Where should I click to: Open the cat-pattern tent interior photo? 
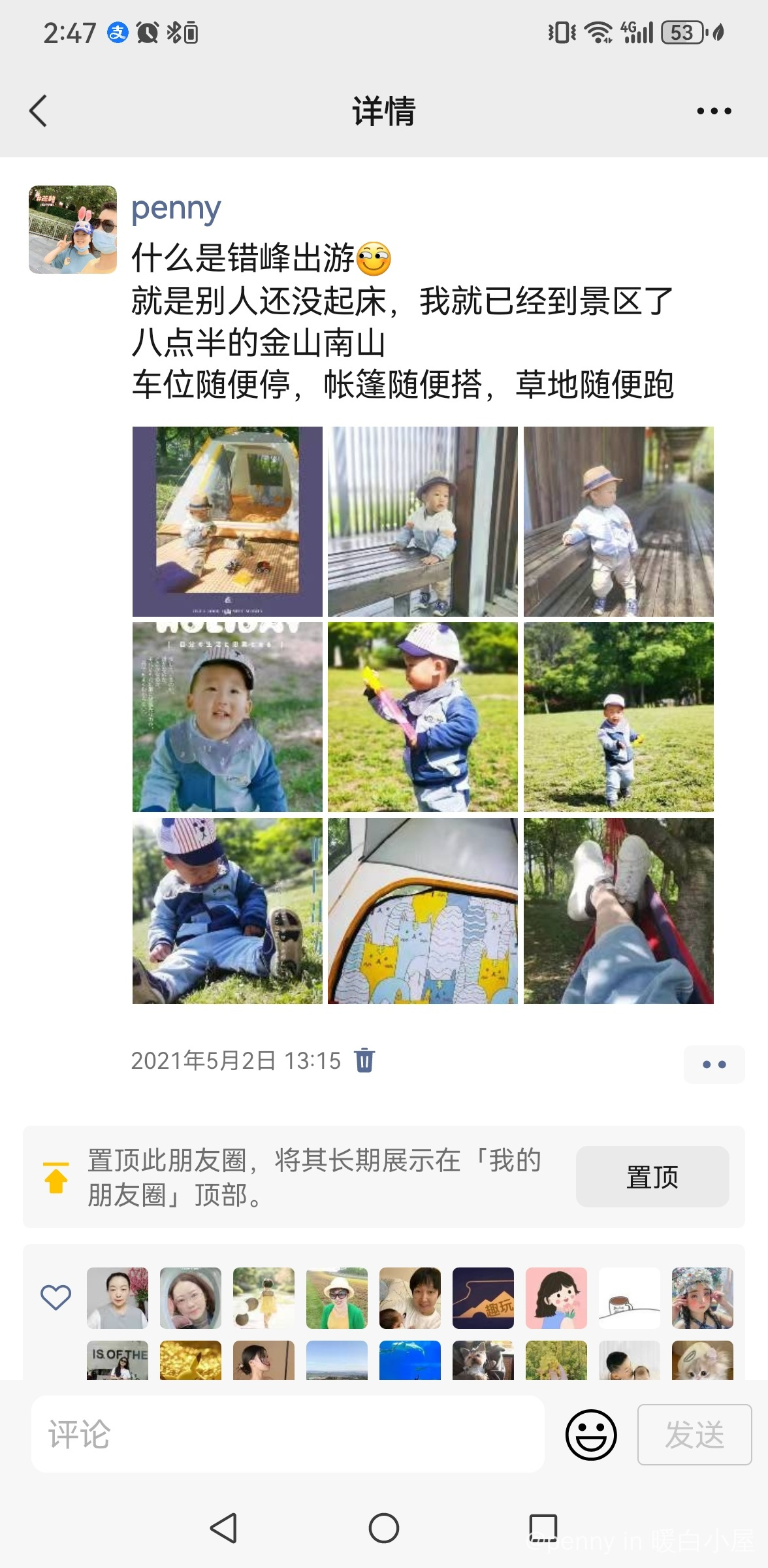(423, 911)
